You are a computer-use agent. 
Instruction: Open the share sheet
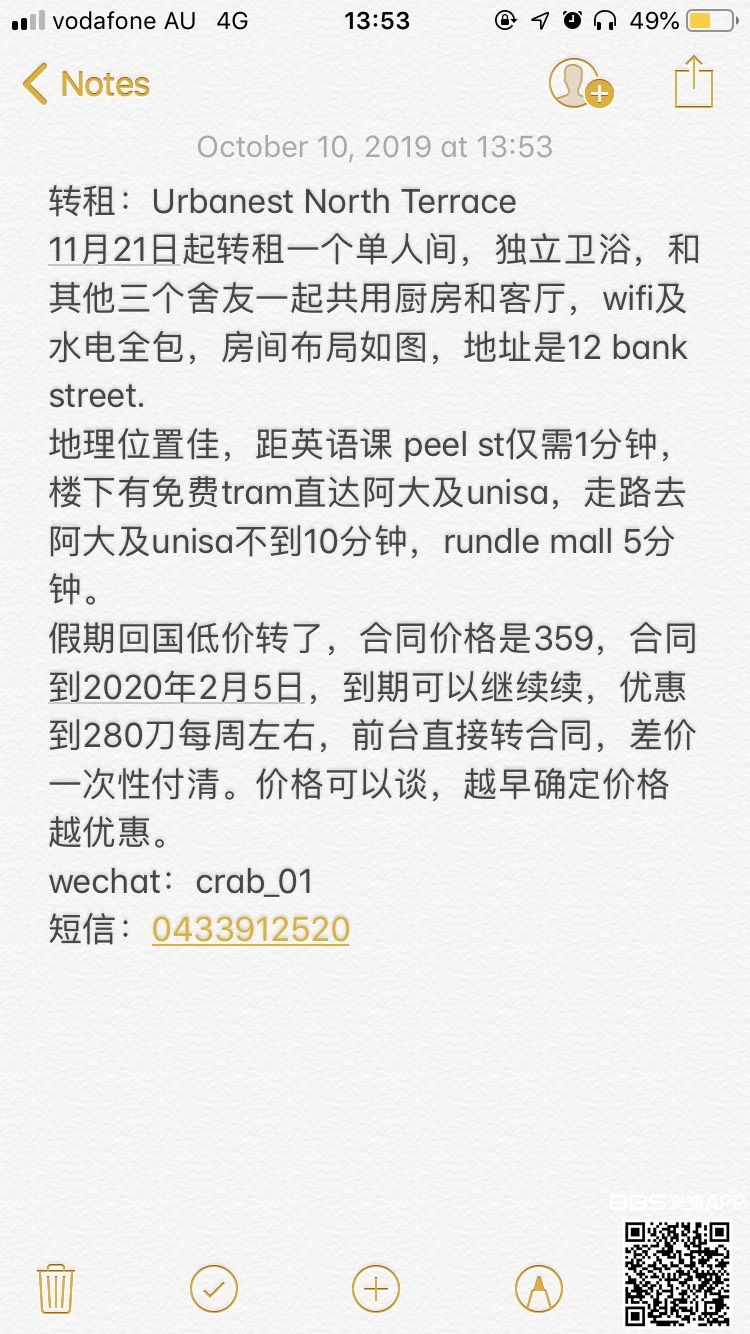coord(694,81)
